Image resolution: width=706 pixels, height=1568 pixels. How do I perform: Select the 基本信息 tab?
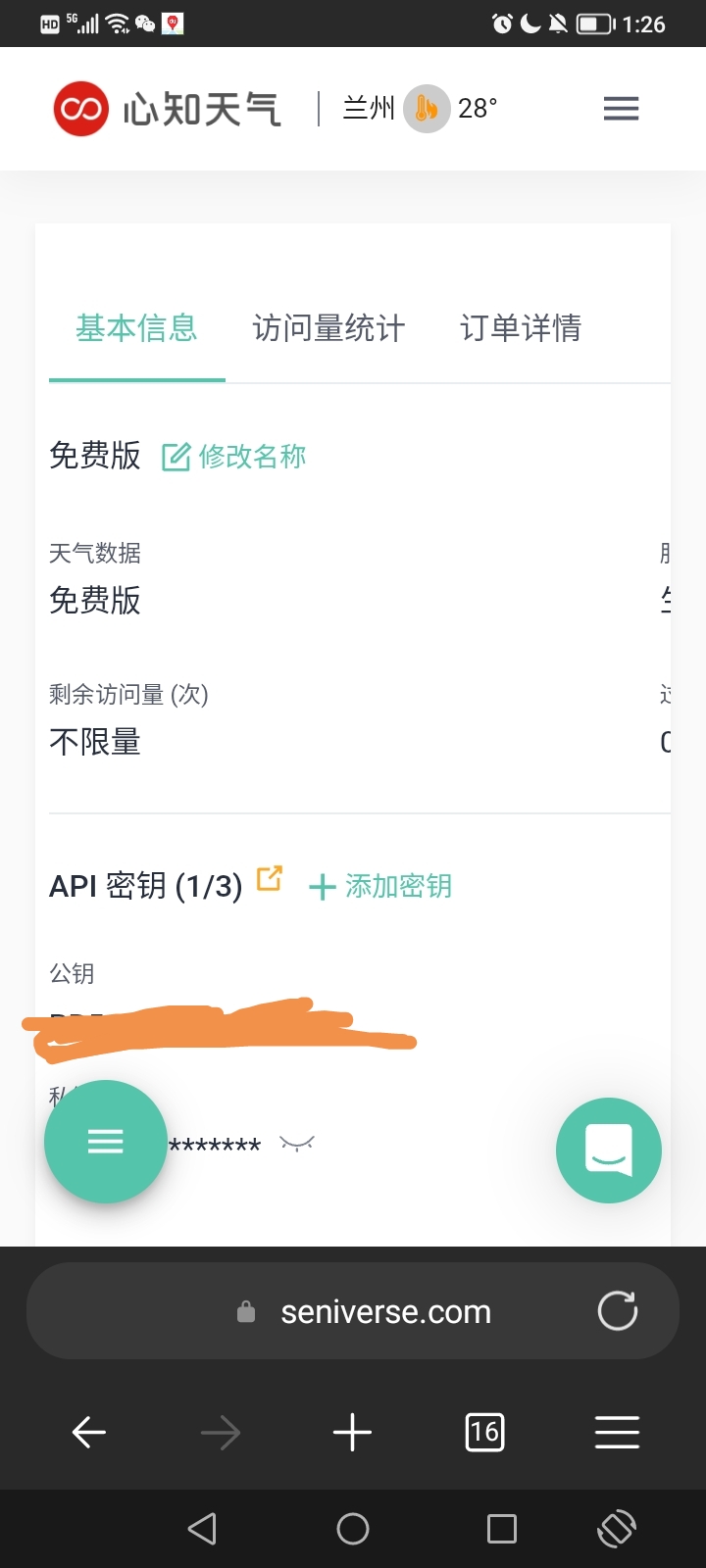[x=136, y=328]
